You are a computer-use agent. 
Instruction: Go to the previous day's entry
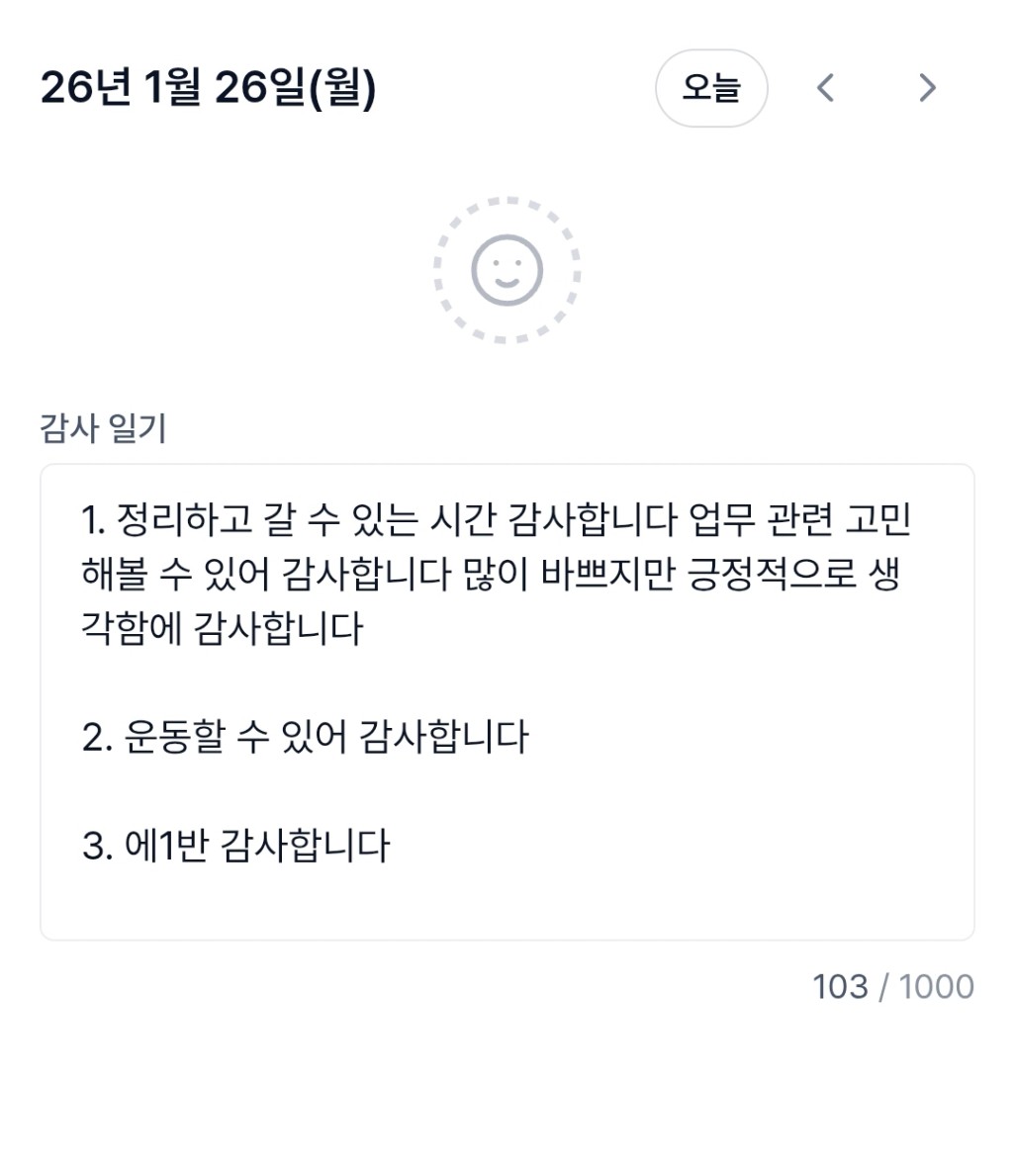point(826,88)
